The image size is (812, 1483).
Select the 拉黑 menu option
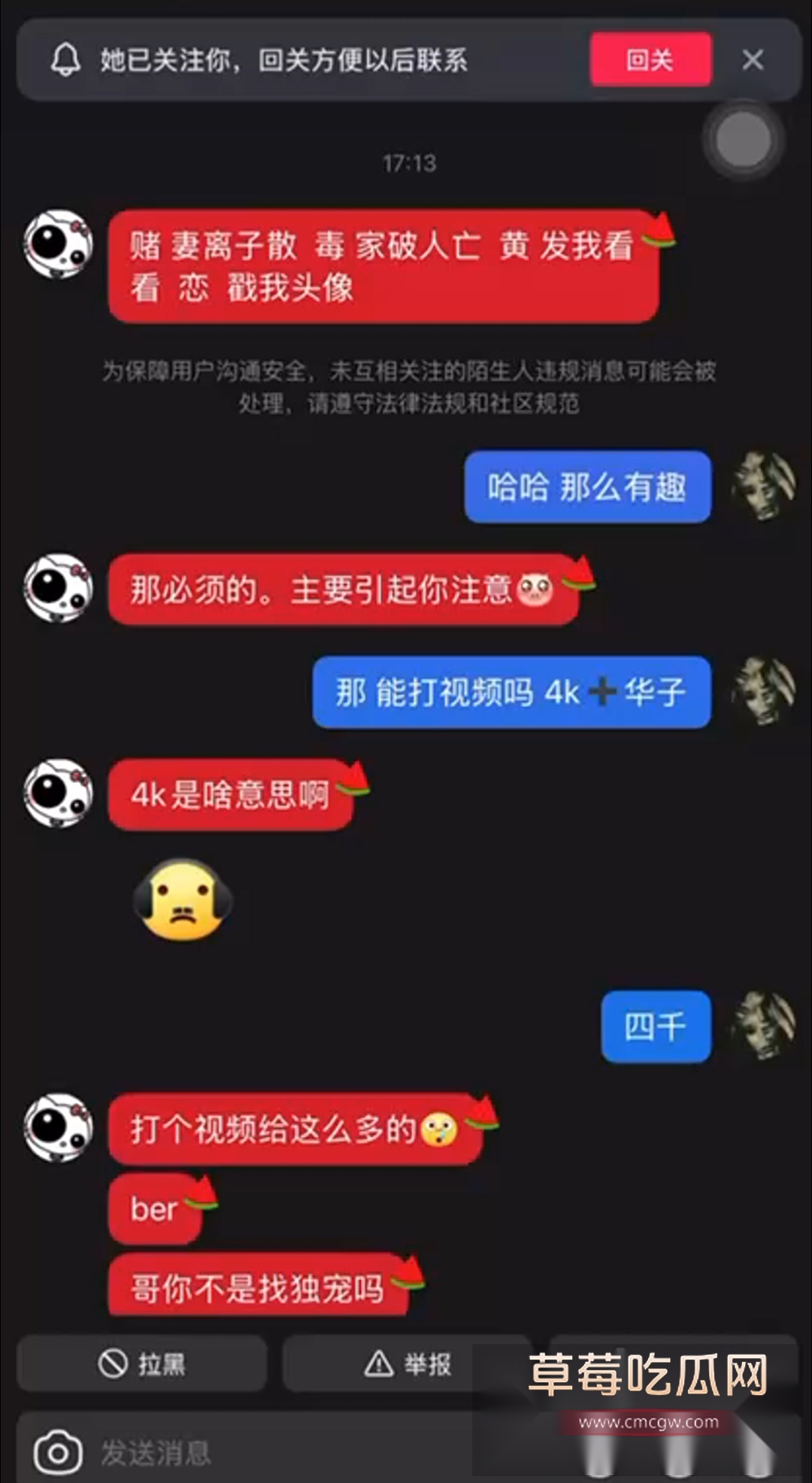tap(143, 1365)
